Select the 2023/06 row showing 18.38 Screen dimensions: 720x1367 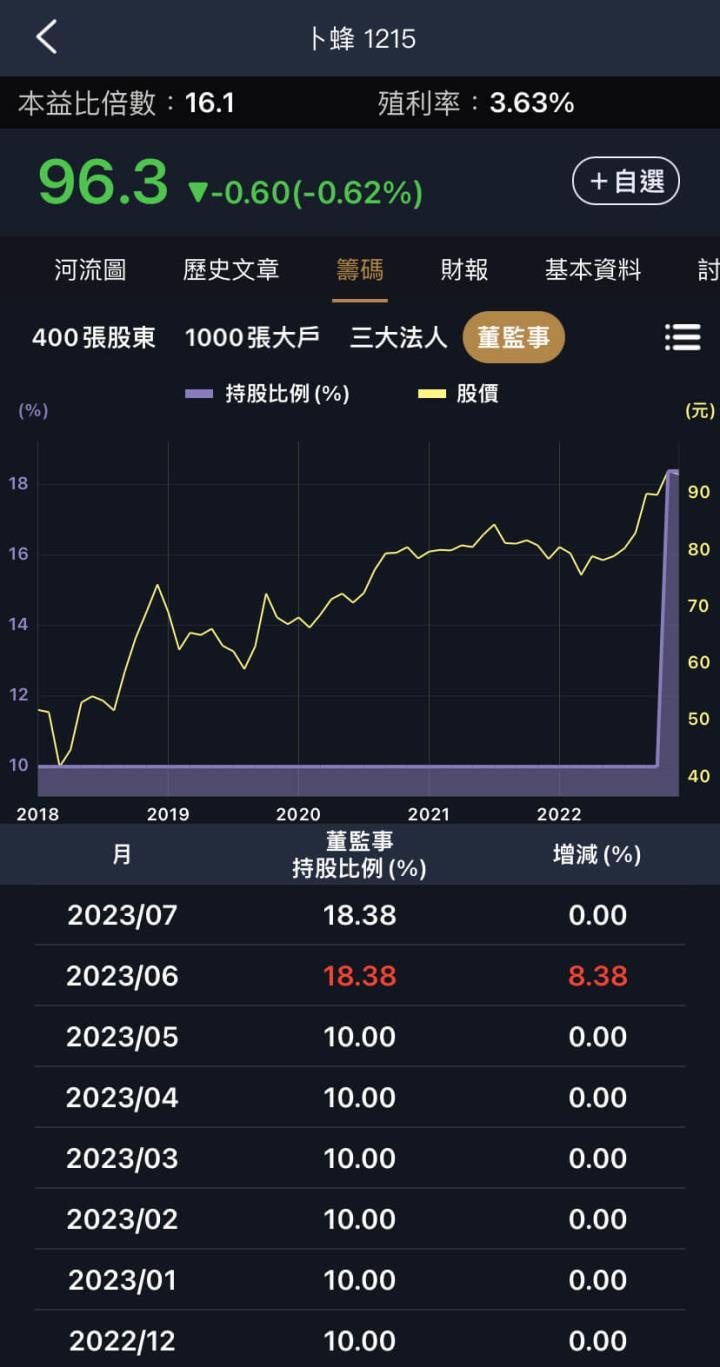[x=360, y=976]
